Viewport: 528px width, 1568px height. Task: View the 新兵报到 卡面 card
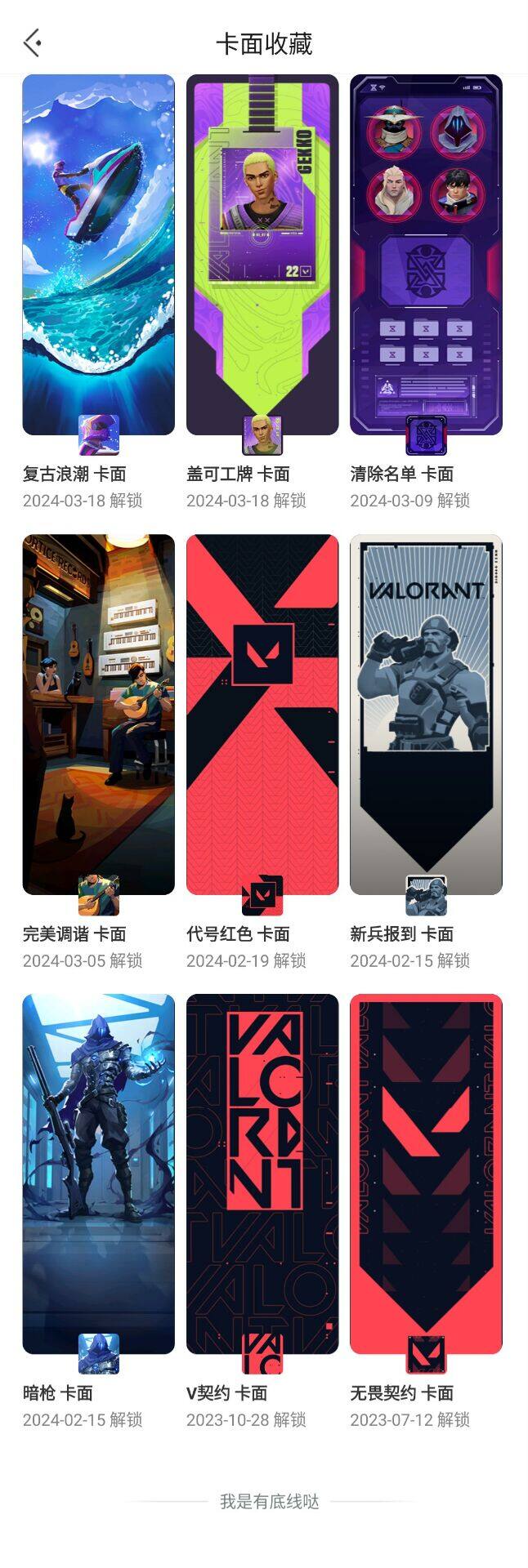point(426,715)
